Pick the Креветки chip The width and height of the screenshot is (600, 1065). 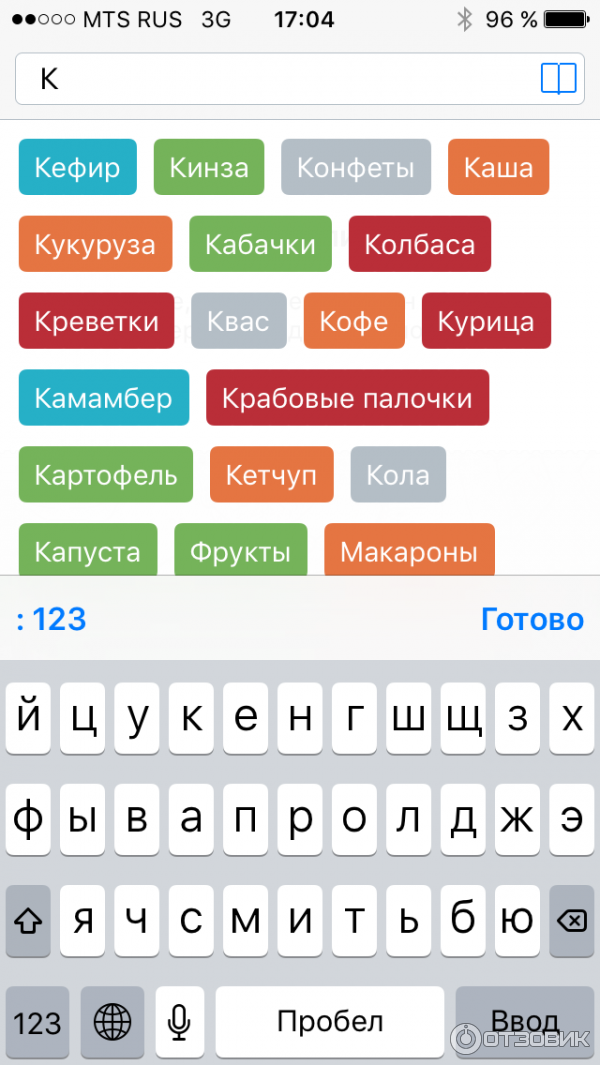pos(96,321)
